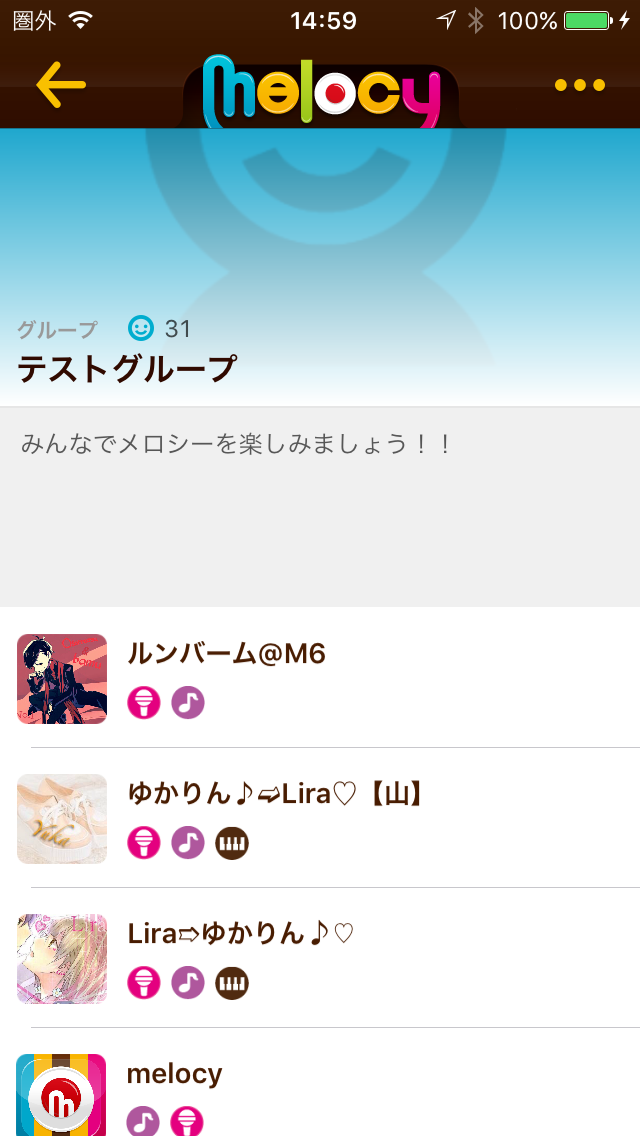640x1136 pixels.
Task: Open the three-dot overflow menu
Action: (580, 86)
